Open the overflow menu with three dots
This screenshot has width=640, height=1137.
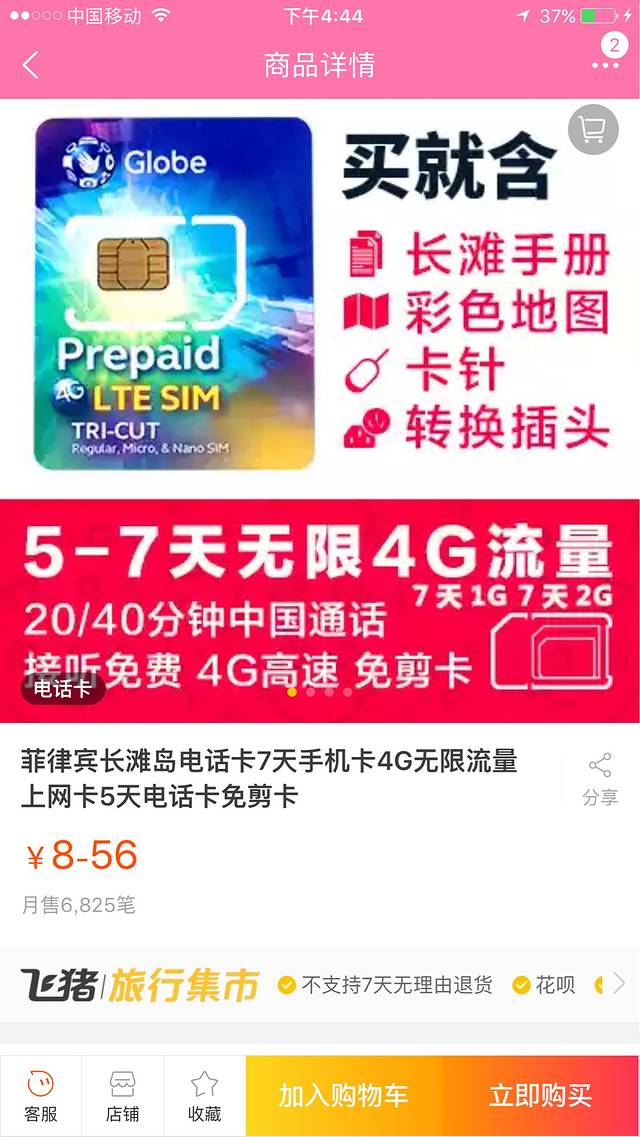(605, 65)
